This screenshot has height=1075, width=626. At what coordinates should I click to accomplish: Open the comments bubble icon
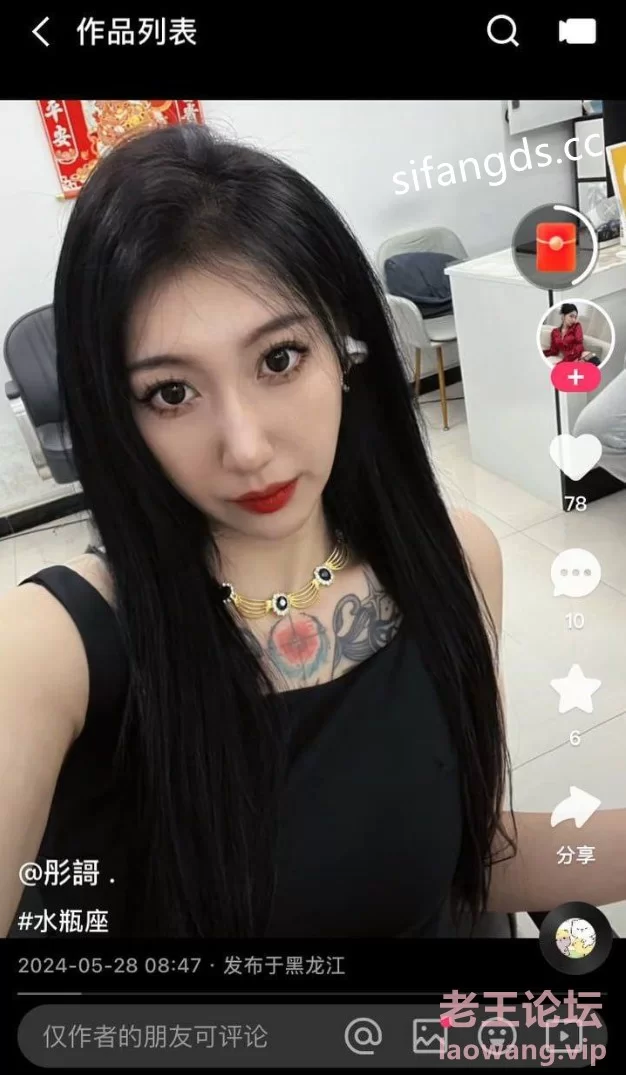[x=575, y=572]
